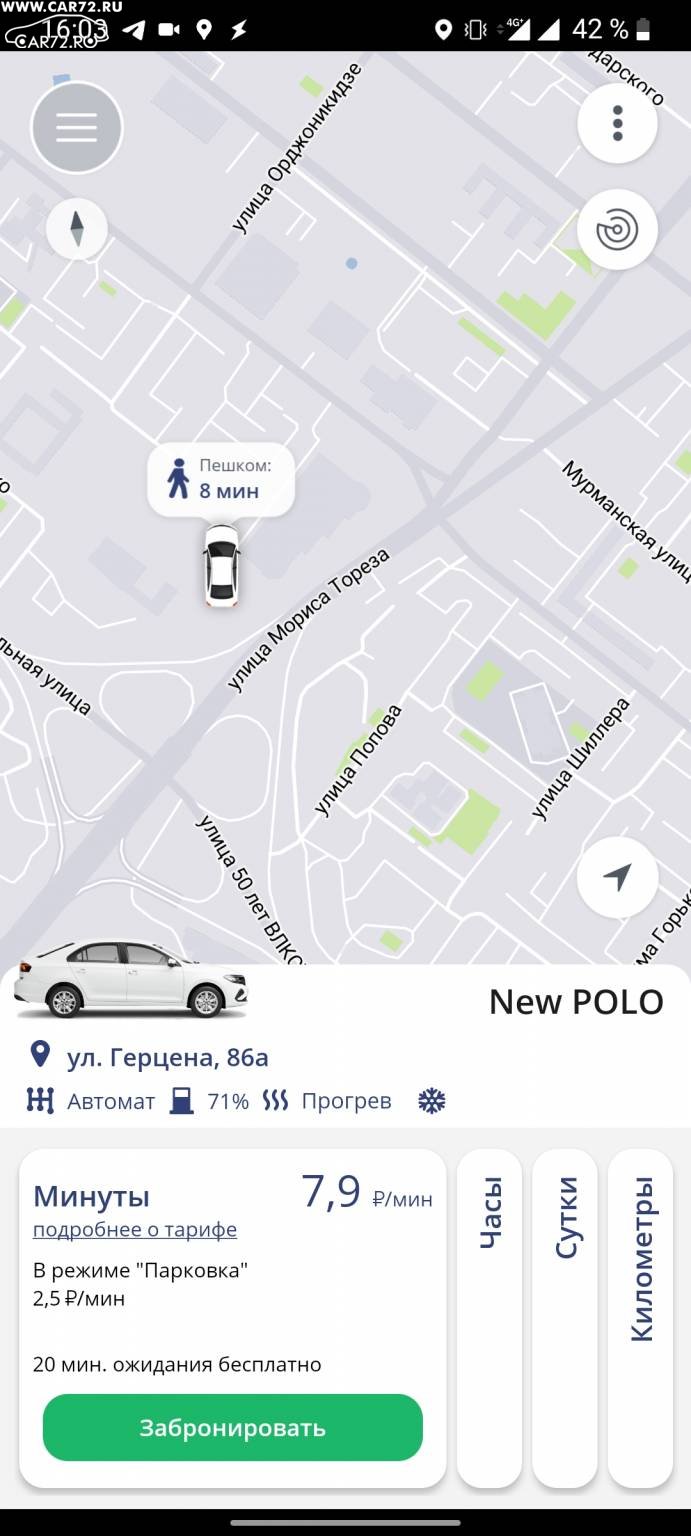Select the white car marker on map

(221, 565)
